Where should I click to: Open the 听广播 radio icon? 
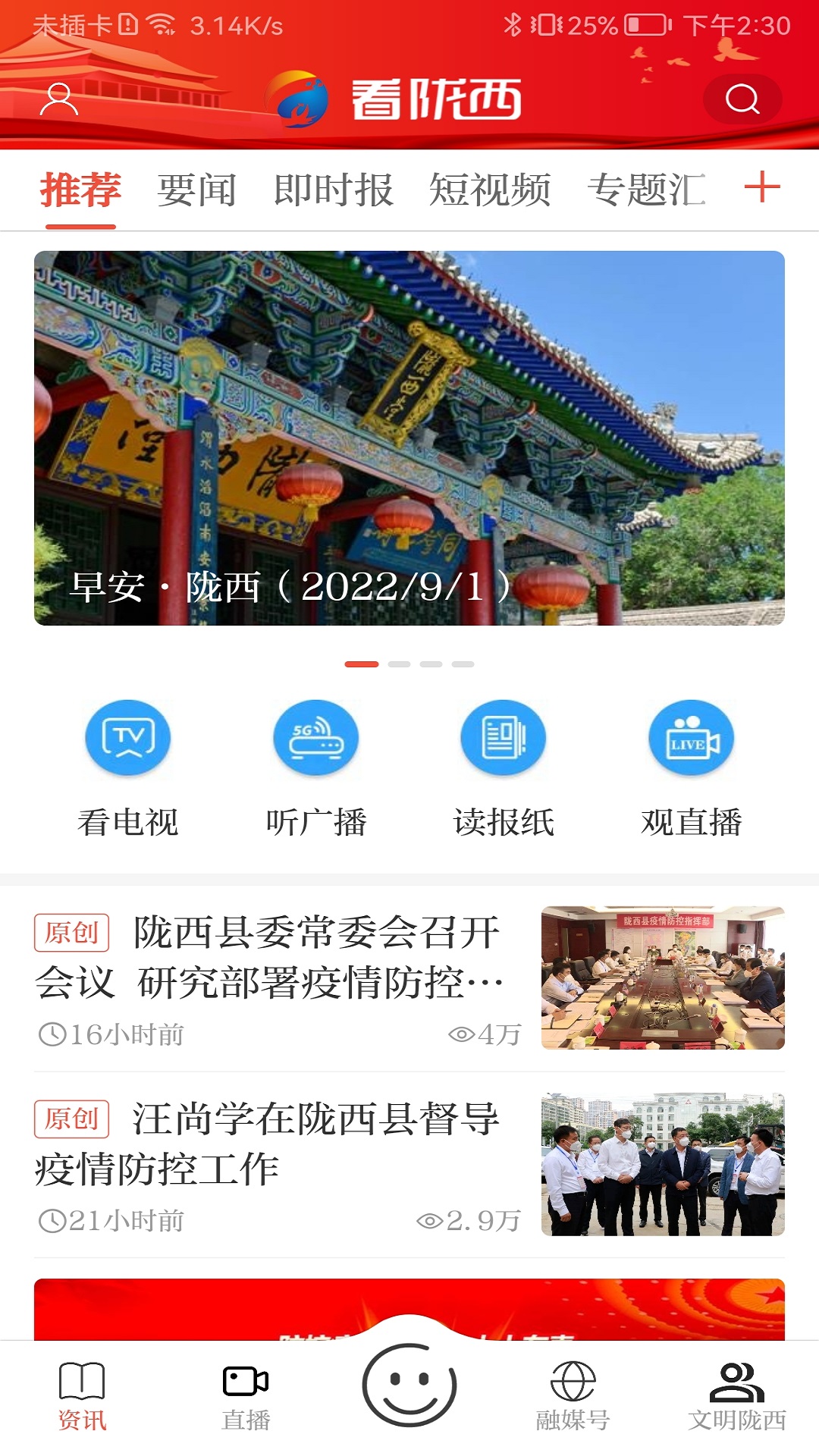coord(315,737)
